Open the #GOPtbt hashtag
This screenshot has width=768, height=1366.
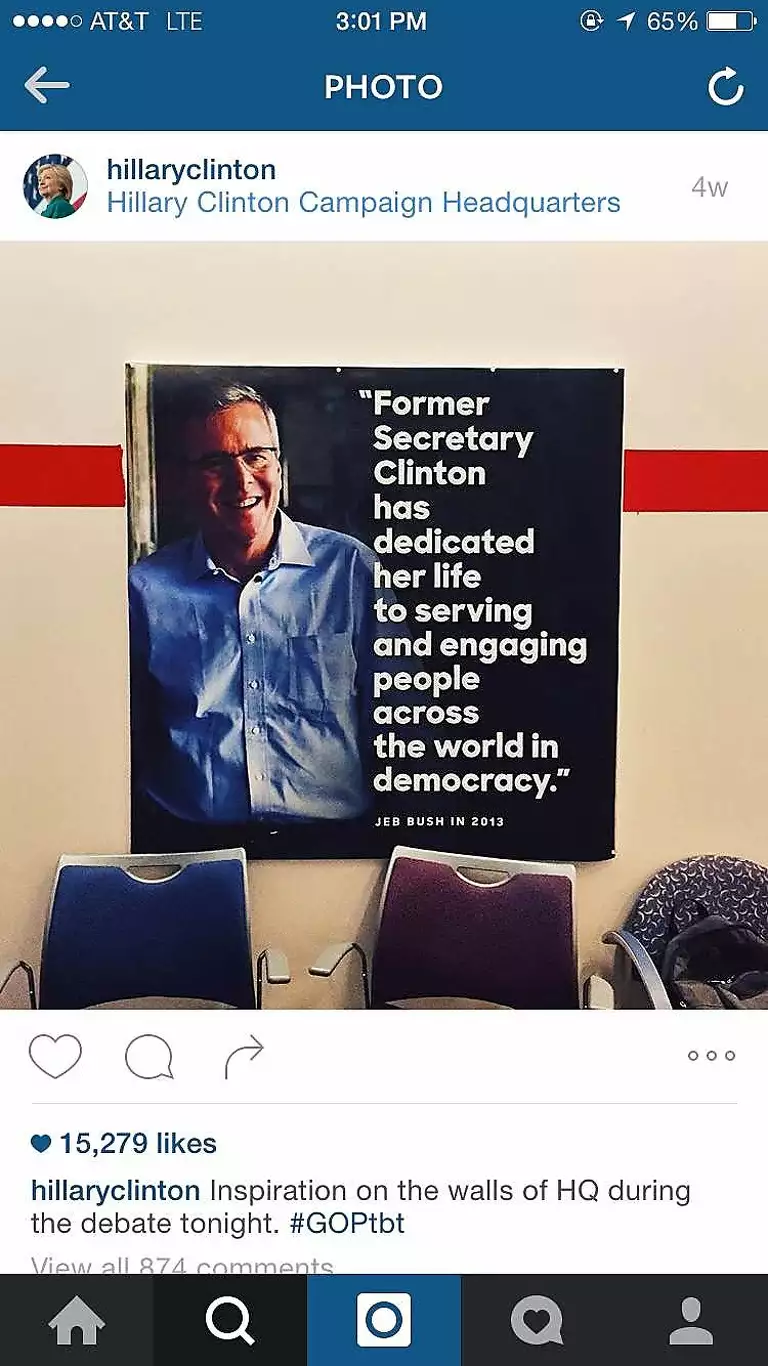click(x=347, y=1223)
